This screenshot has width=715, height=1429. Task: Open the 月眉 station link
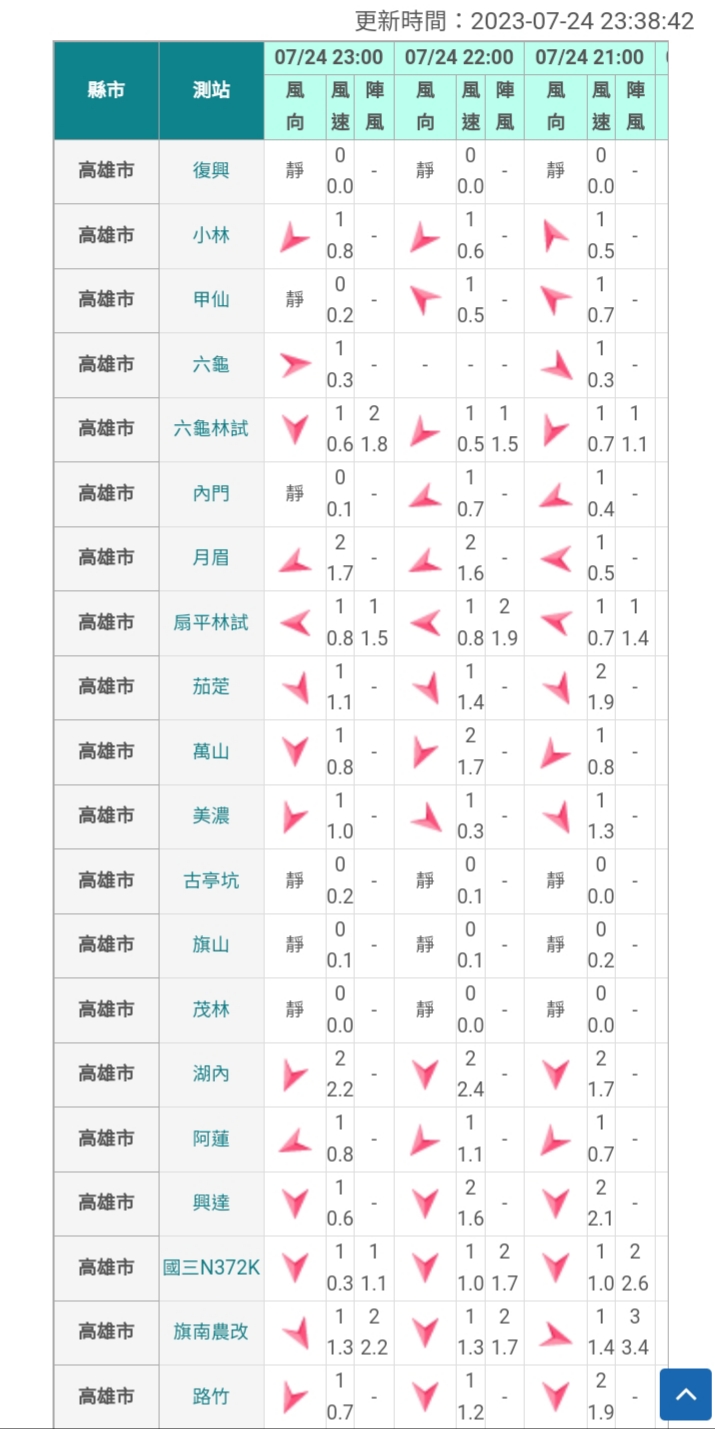pos(211,558)
